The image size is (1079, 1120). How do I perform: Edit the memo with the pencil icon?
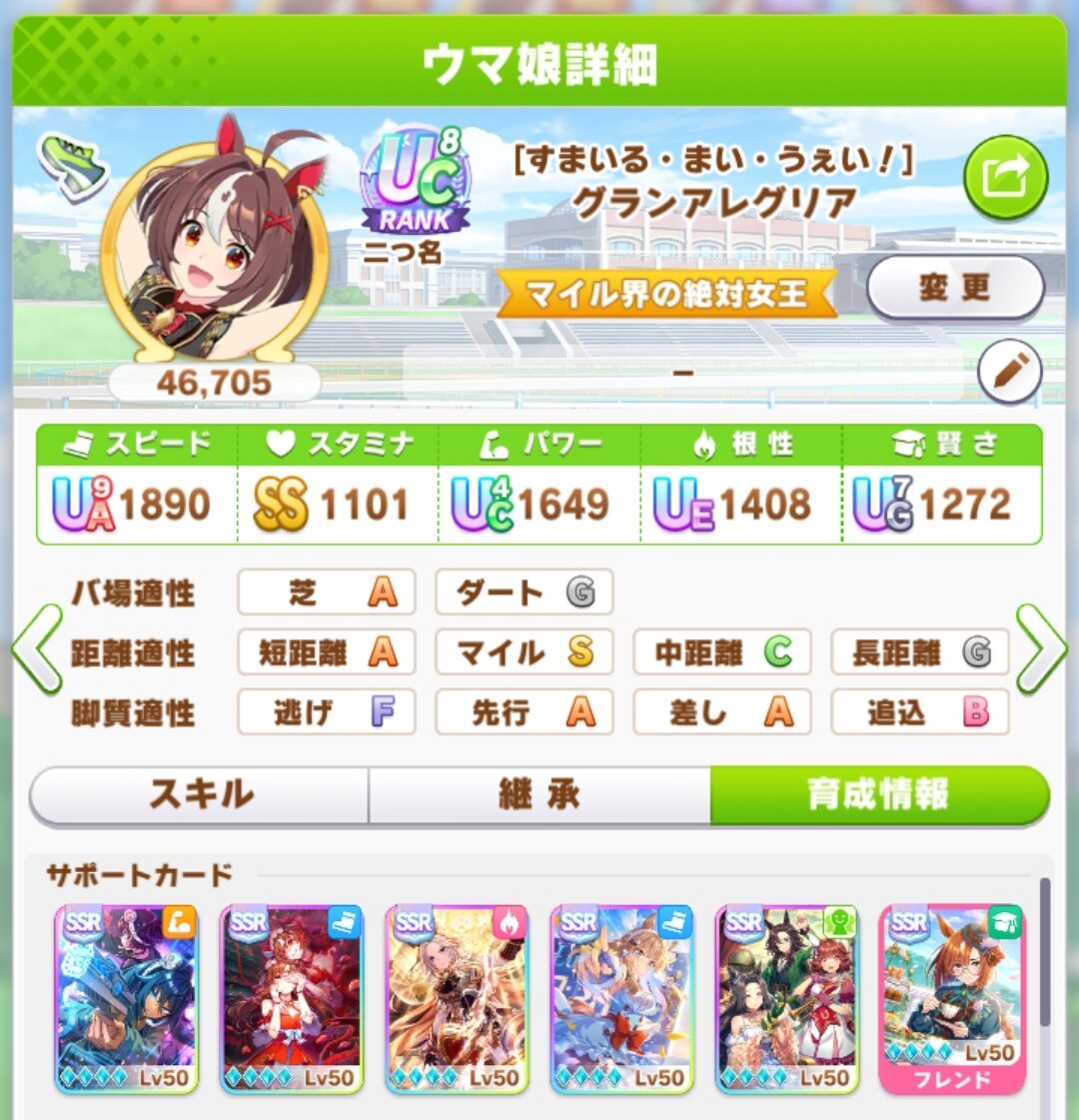point(1009,372)
